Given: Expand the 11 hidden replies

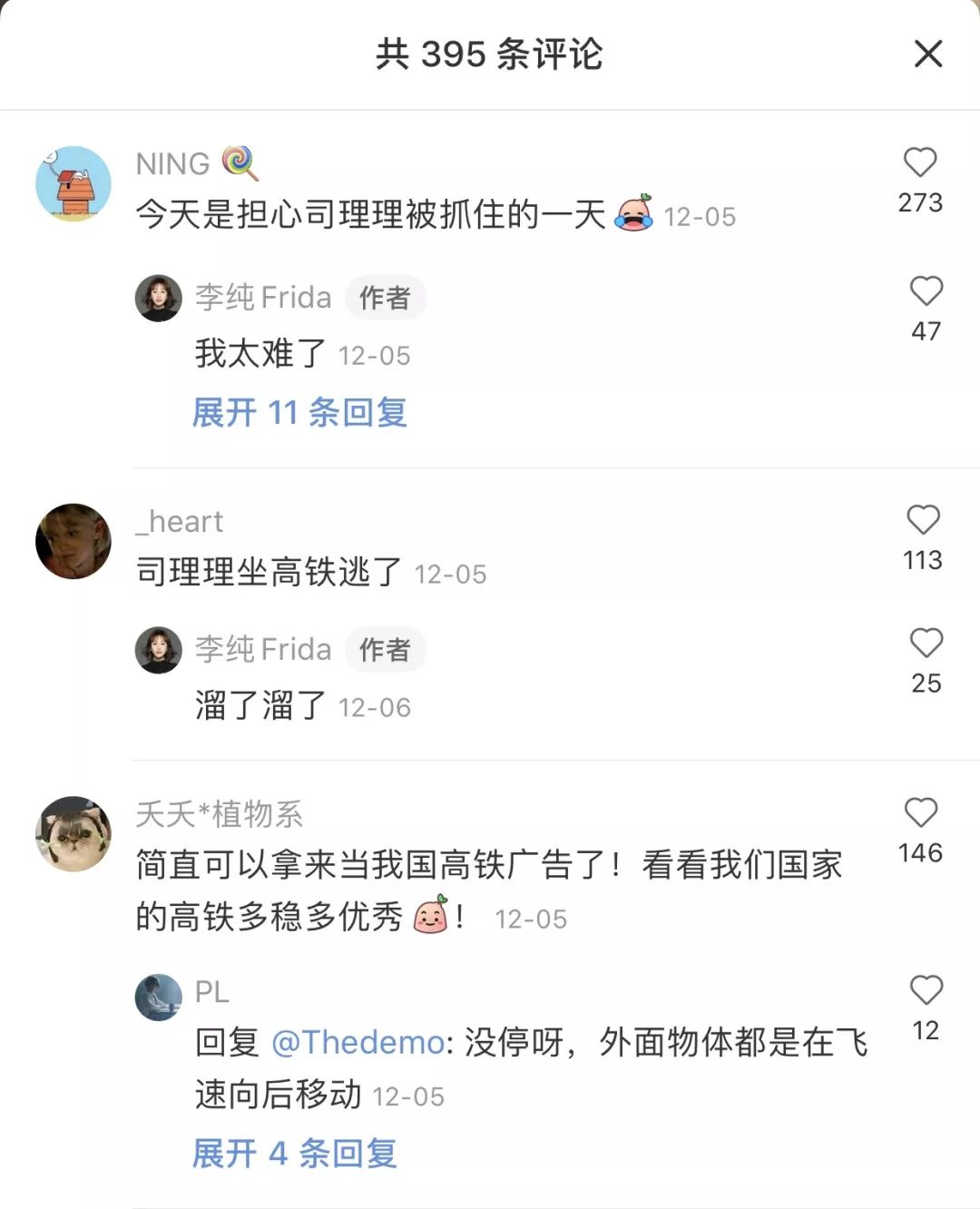Looking at the screenshot, I should [x=299, y=413].
